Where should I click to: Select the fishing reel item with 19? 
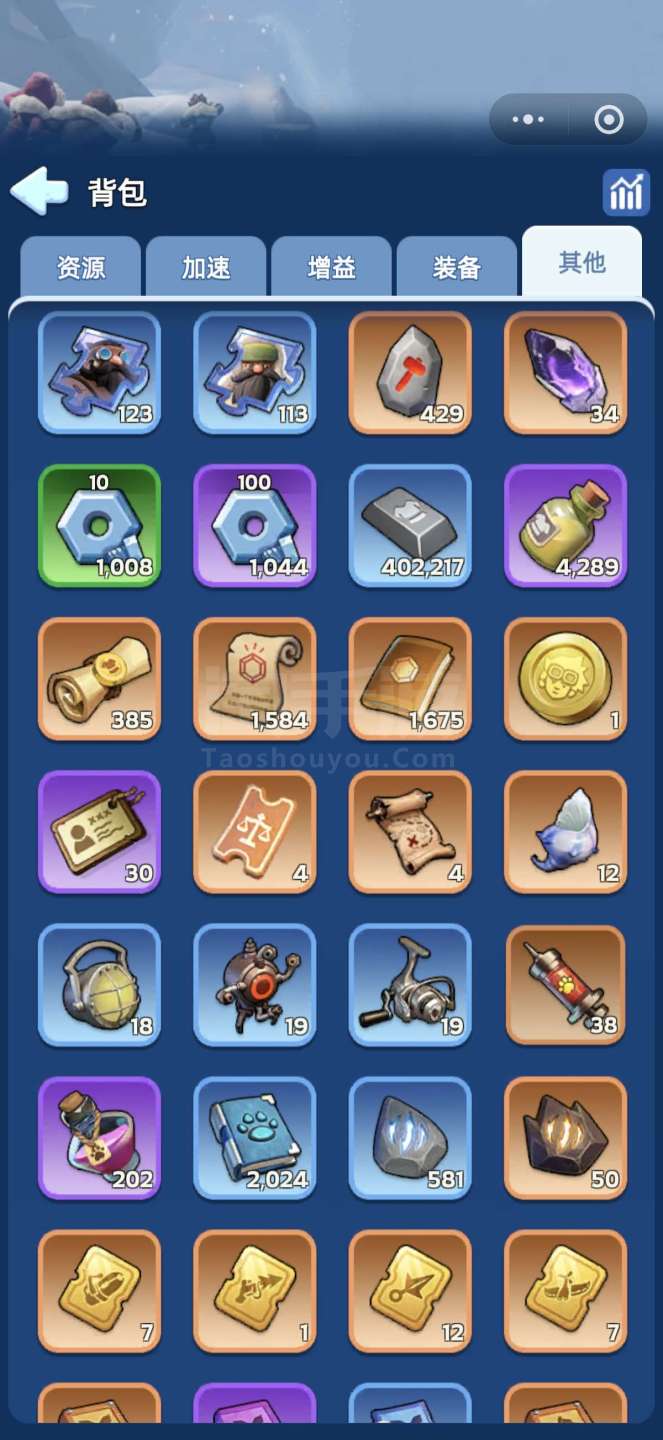pos(410,985)
